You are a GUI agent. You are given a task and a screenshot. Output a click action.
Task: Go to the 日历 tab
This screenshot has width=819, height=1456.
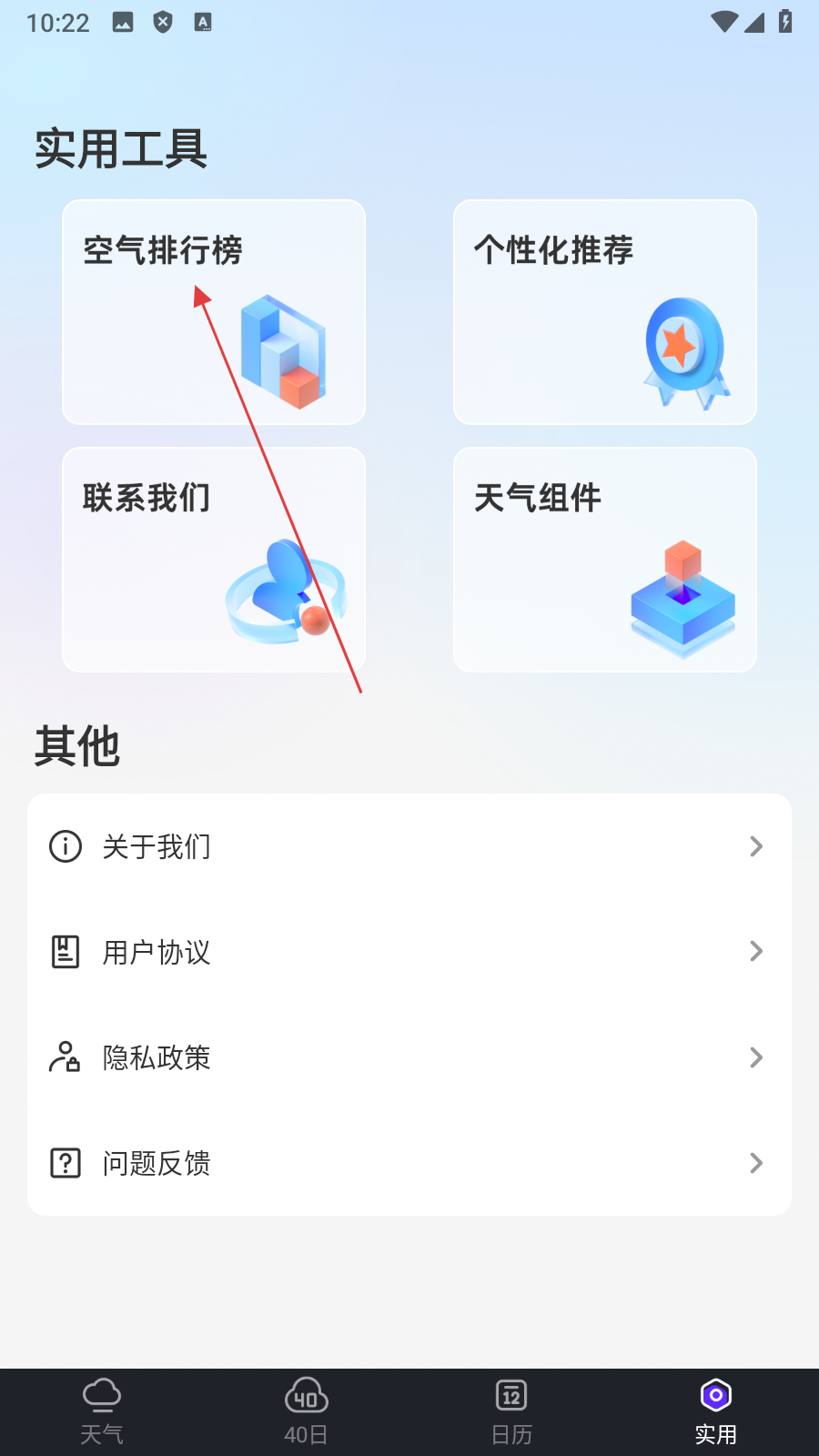pyautogui.click(x=511, y=1411)
